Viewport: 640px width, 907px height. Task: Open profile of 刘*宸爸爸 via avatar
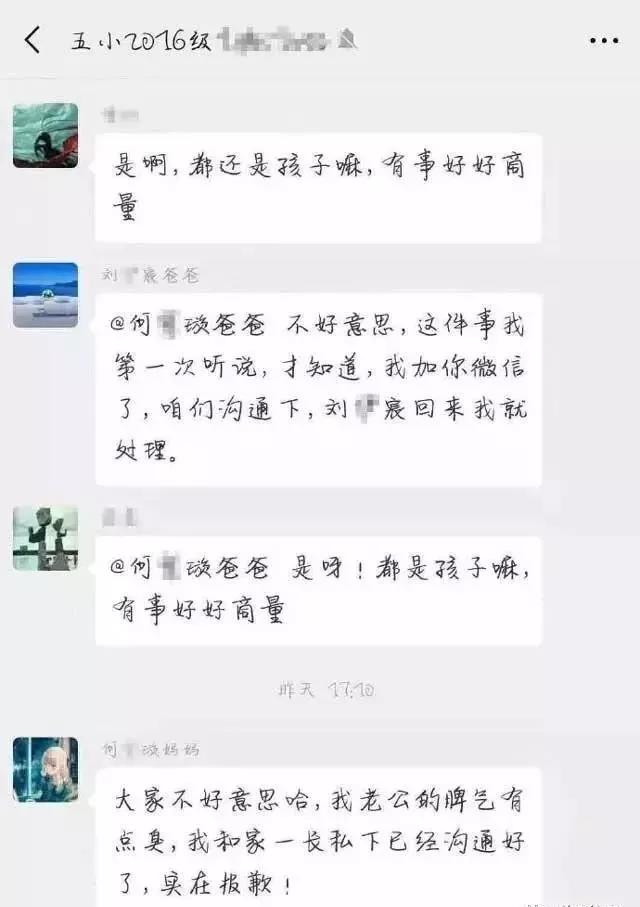tap(45, 295)
